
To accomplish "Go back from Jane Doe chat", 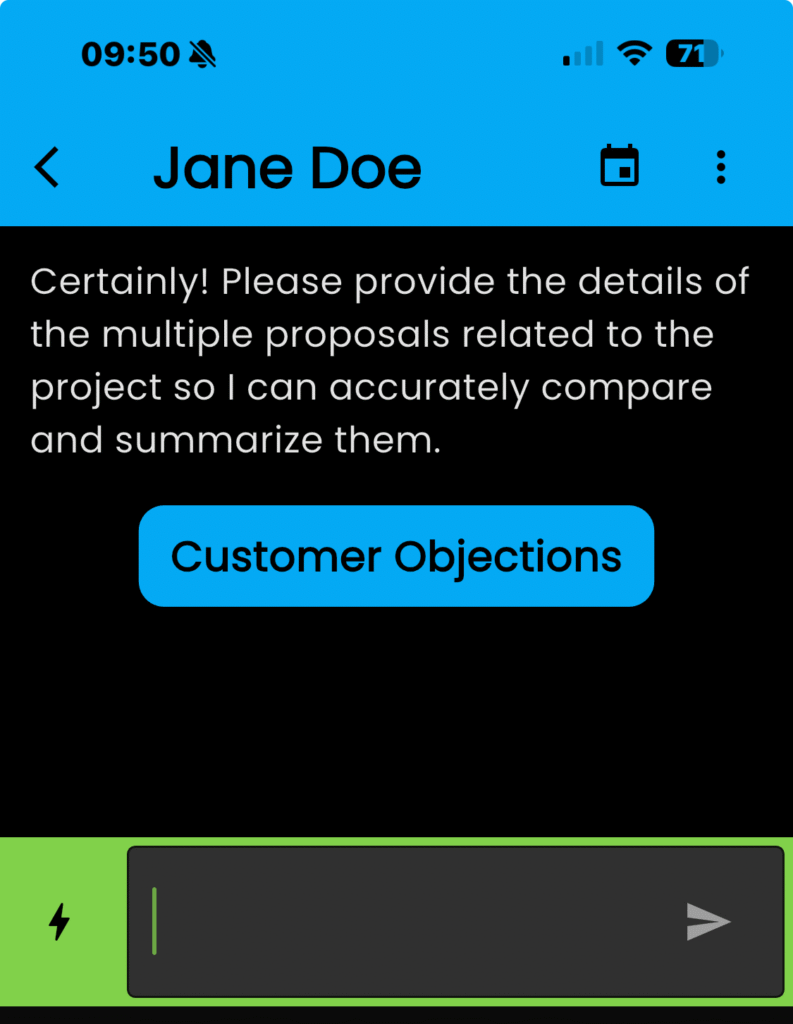I will (x=47, y=167).
